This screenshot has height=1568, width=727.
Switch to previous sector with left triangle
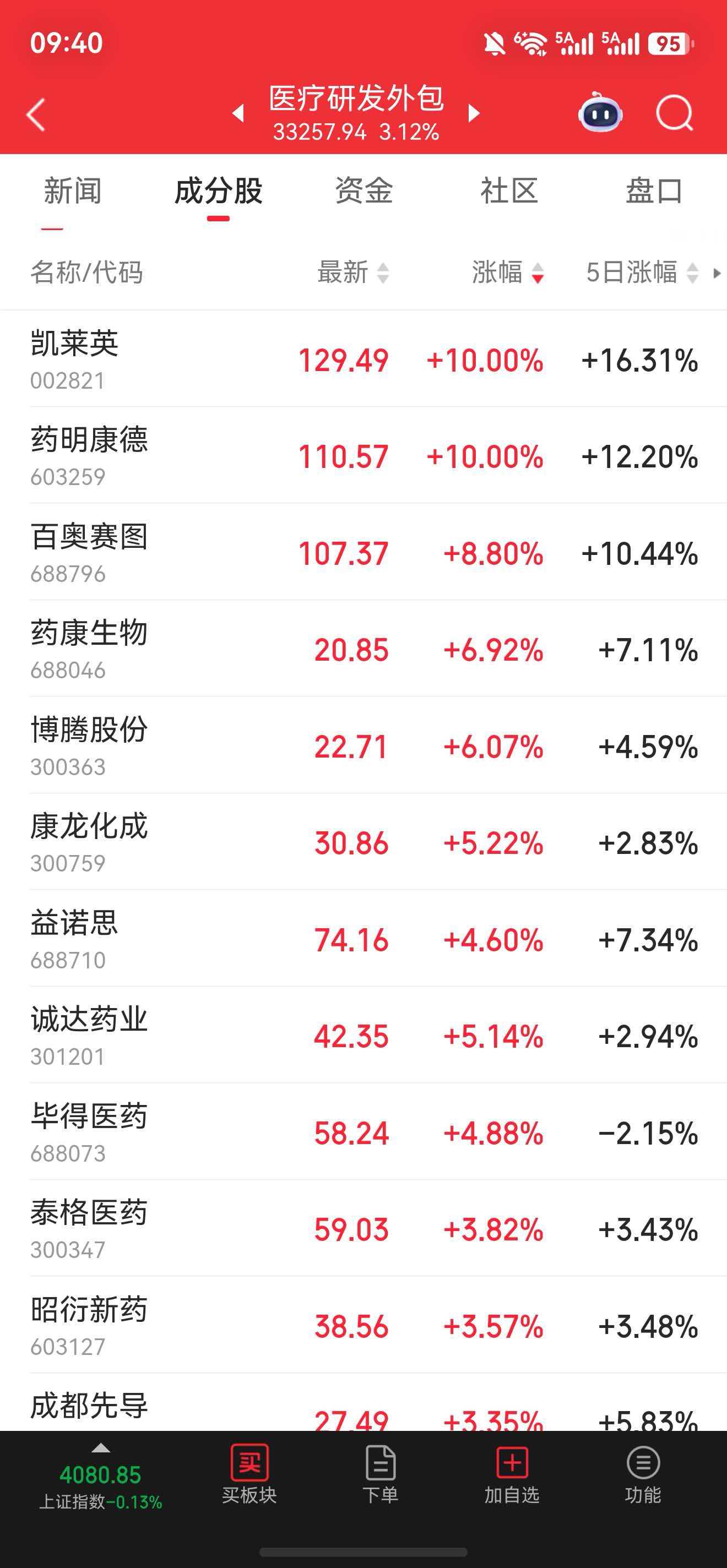pos(238,113)
